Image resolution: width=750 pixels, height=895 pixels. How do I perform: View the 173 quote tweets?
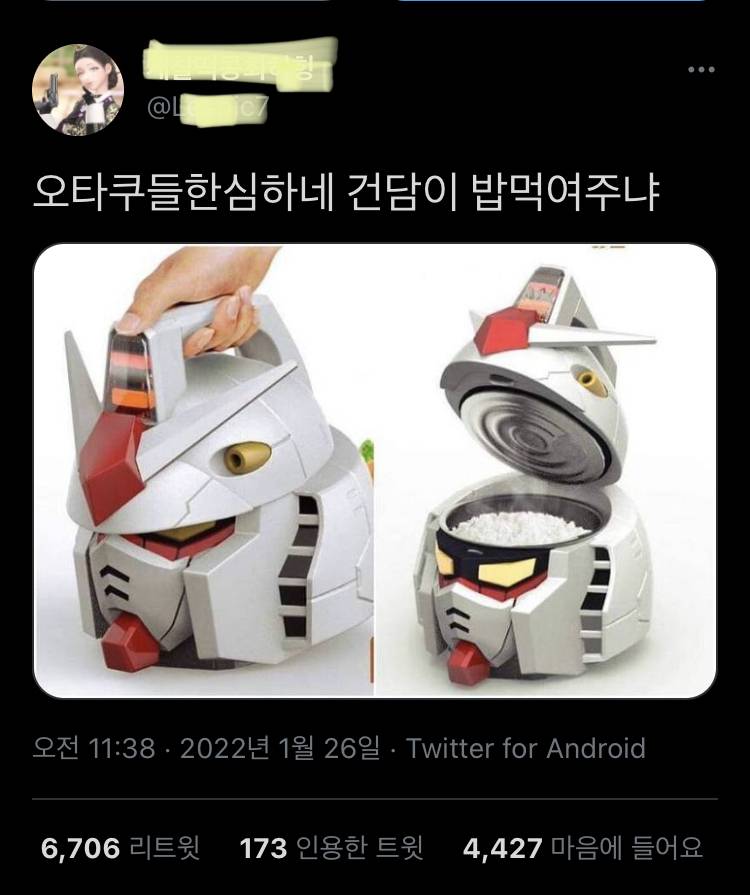(331, 849)
